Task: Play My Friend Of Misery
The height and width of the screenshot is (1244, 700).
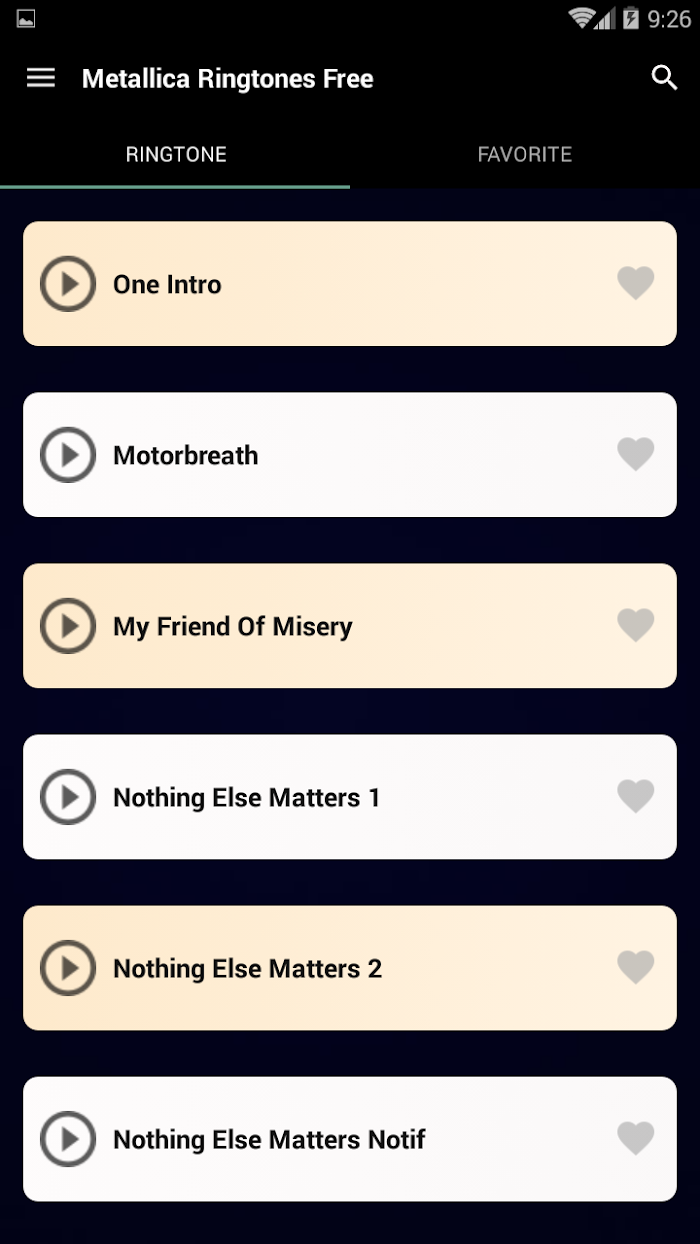Action: click(68, 626)
